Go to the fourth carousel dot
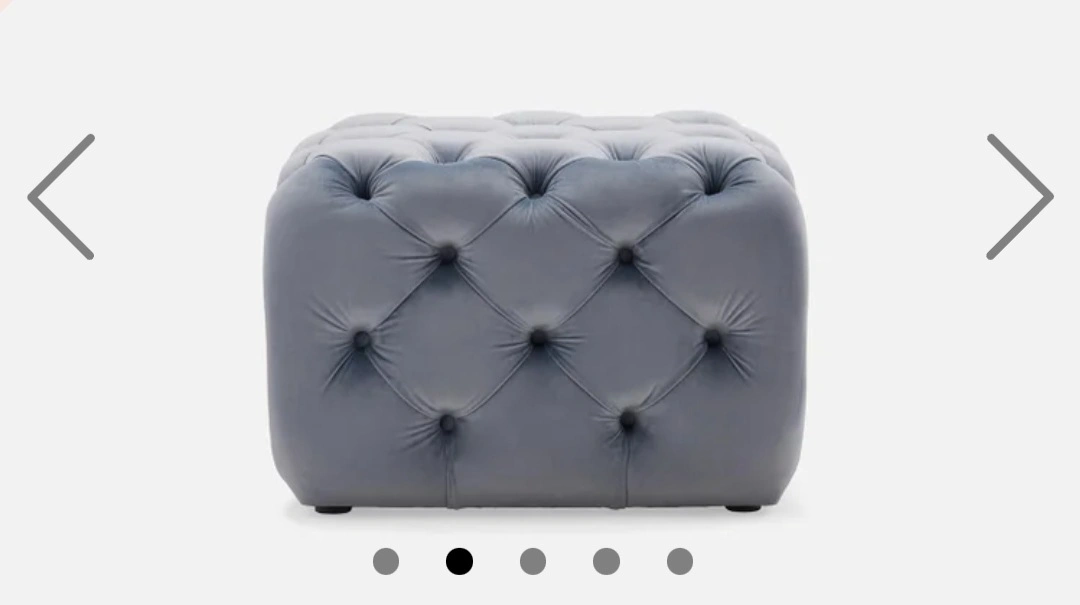1080x605 pixels. 606,561
